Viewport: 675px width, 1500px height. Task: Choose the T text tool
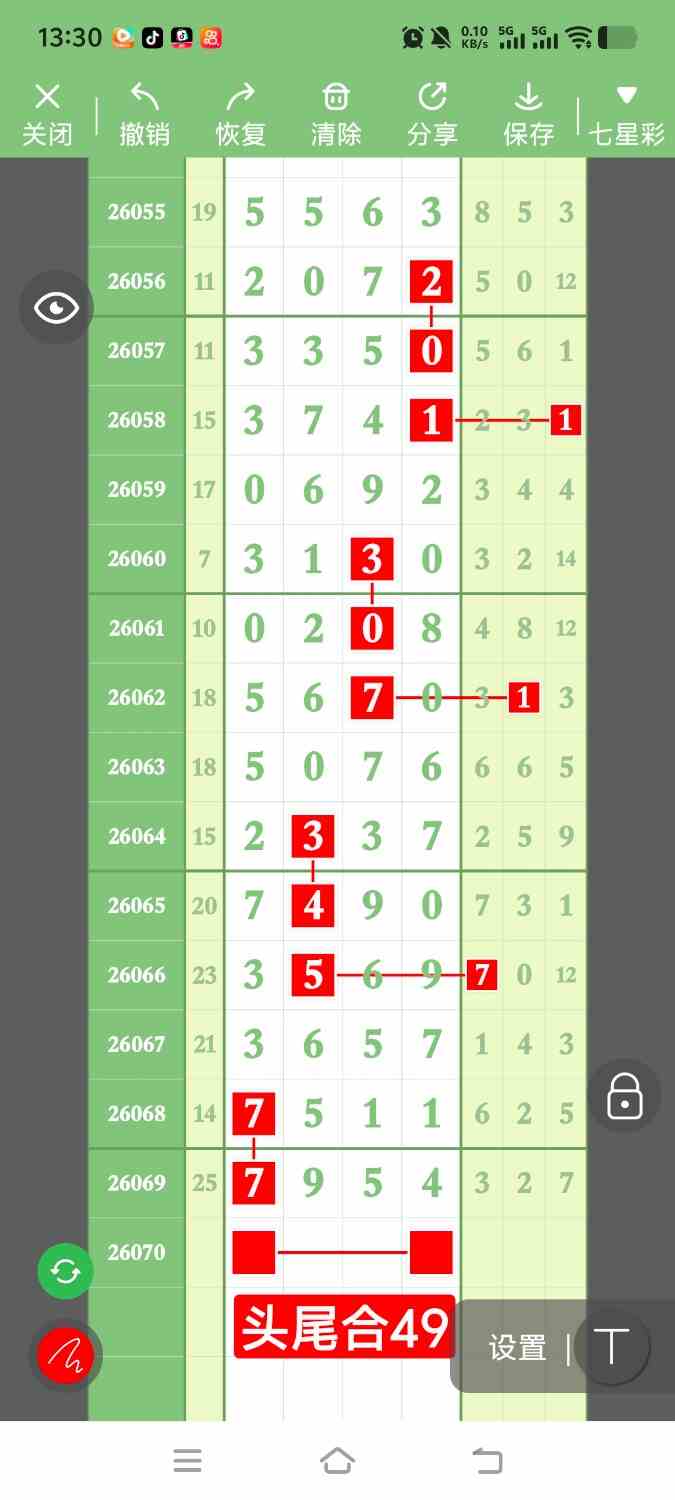pyautogui.click(x=612, y=1346)
